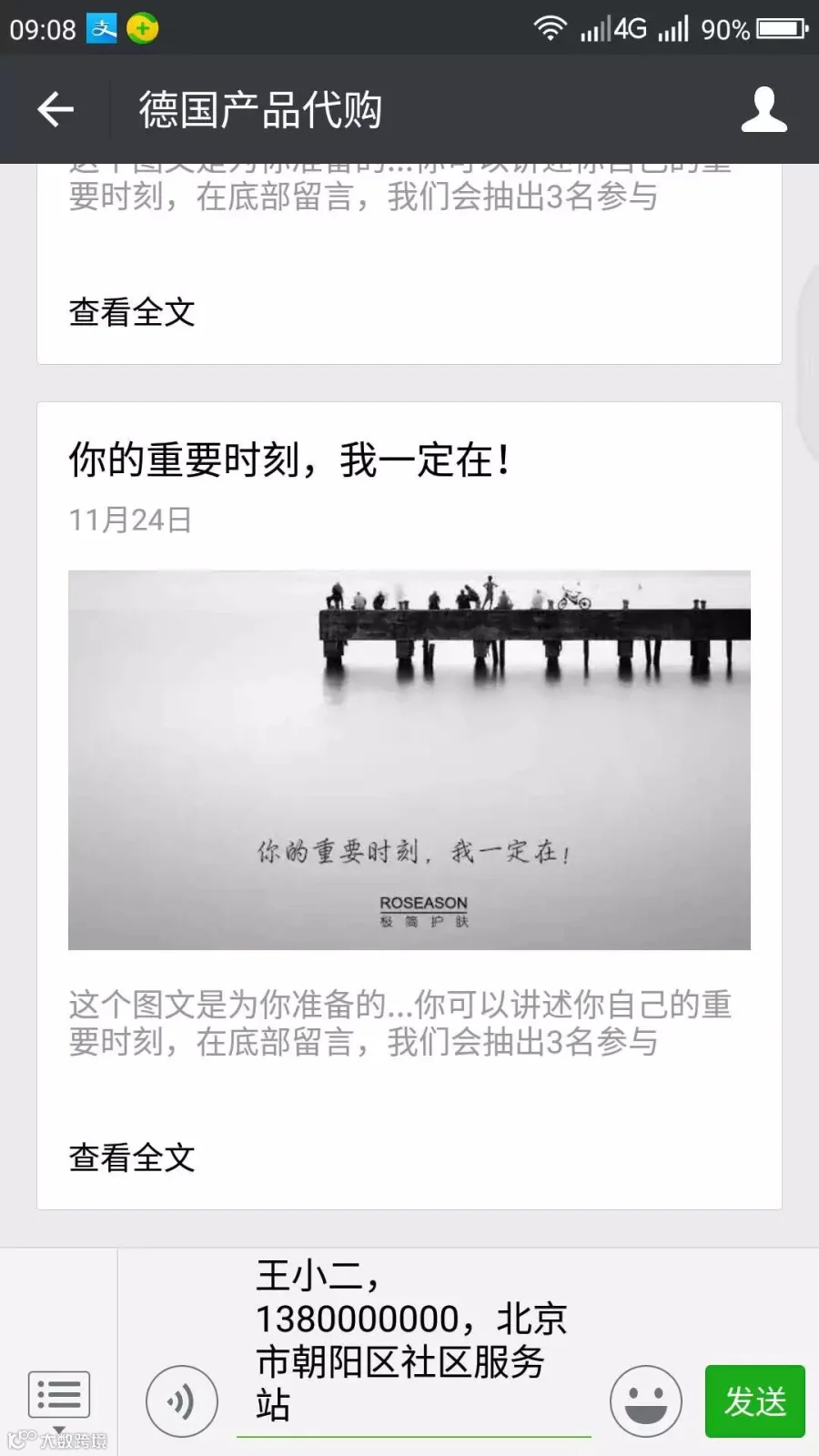
Task: Focus the message text field
Action: click(x=414, y=1342)
